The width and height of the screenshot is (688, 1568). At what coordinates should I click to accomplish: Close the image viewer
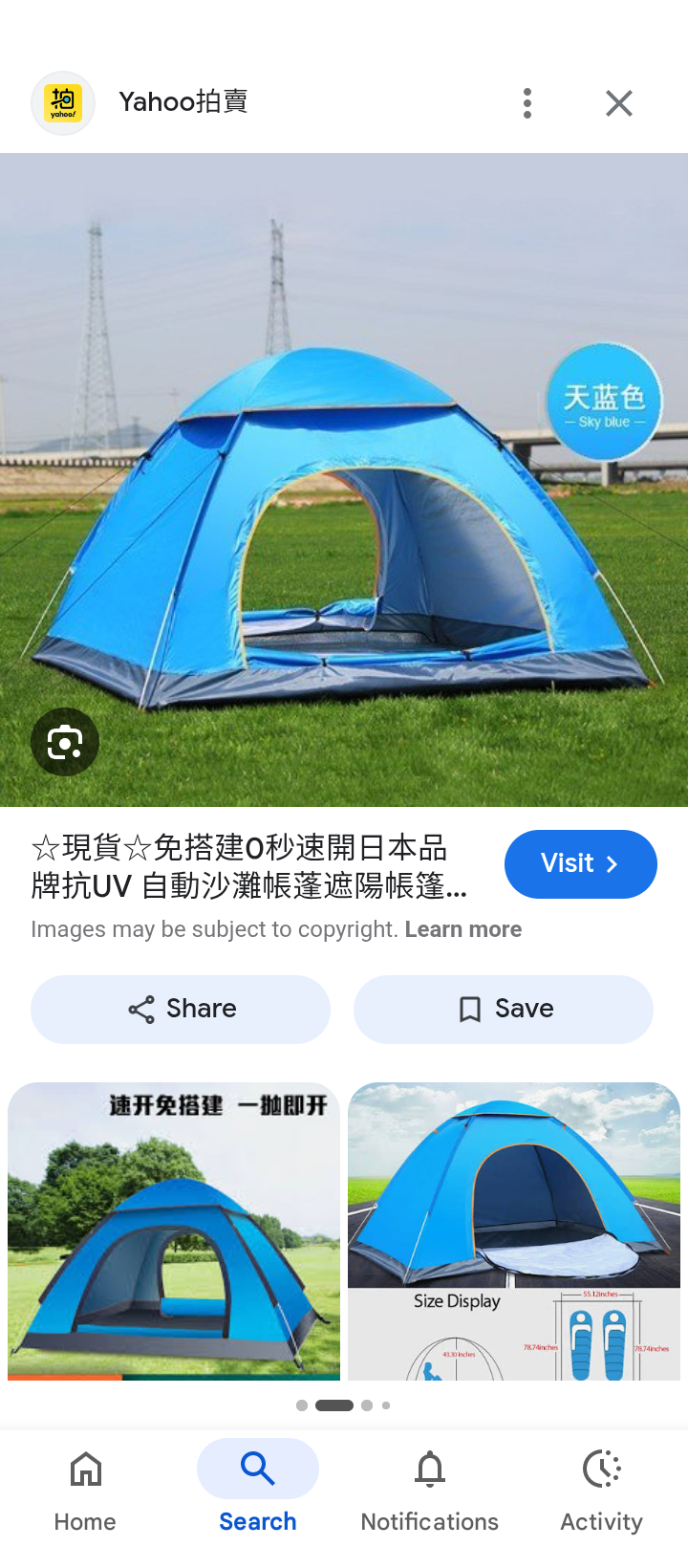(x=619, y=103)
